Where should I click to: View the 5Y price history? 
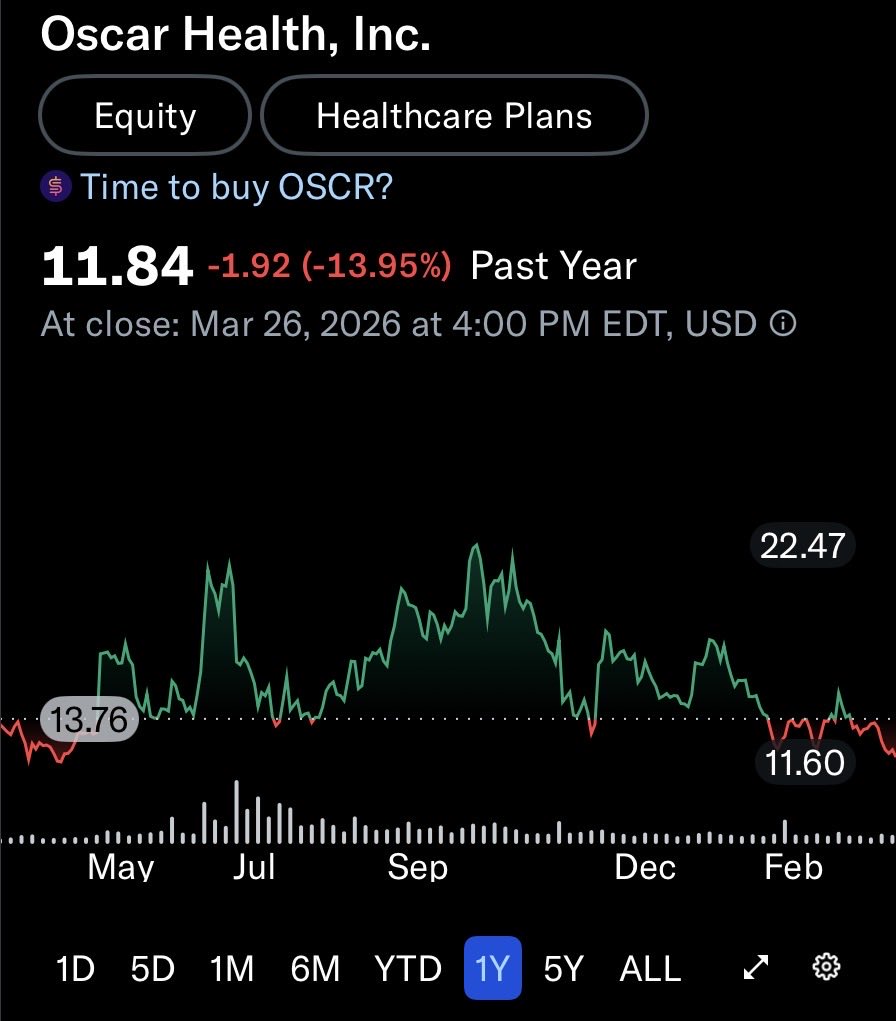point(563,968)
